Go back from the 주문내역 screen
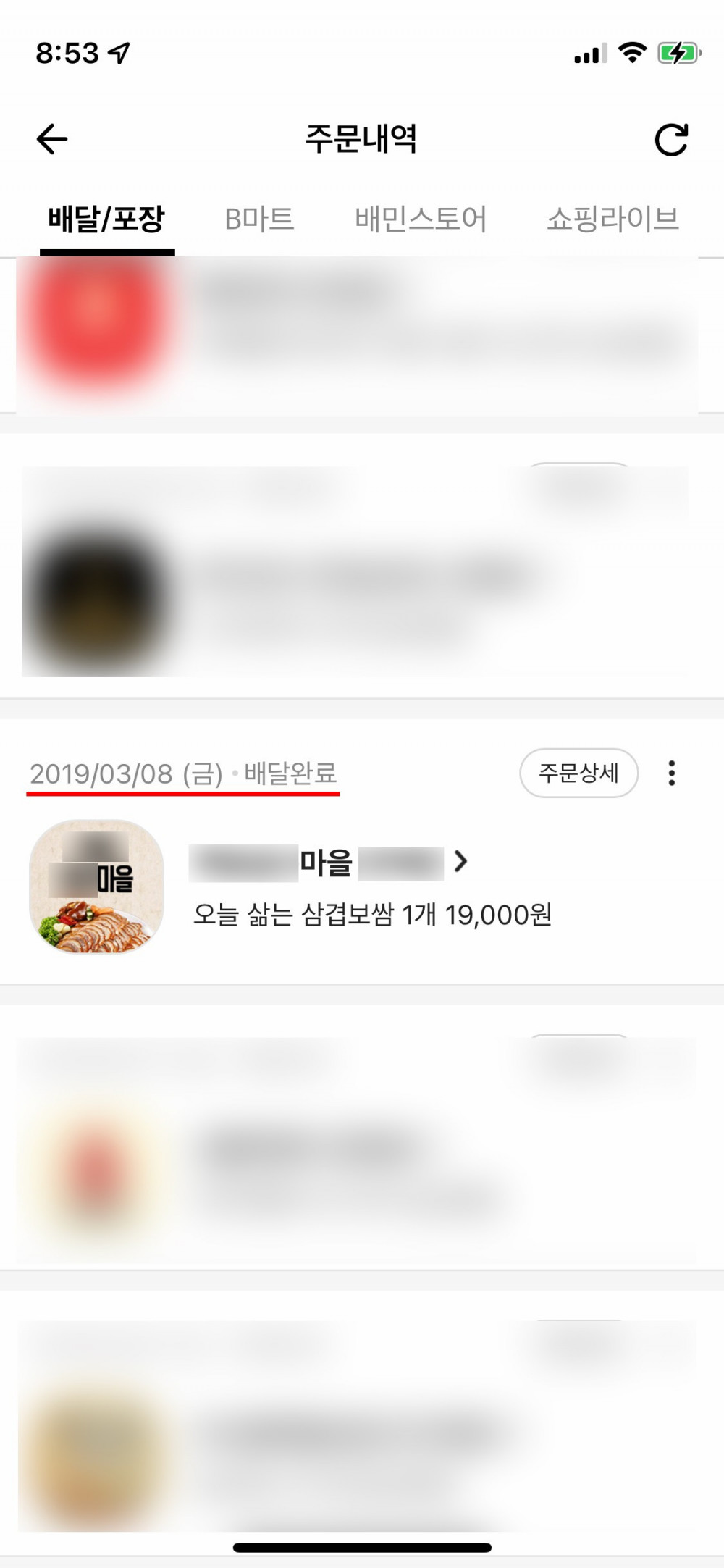Image resolution: width=724 pixels, height=1568 pixels. [52, 139]
